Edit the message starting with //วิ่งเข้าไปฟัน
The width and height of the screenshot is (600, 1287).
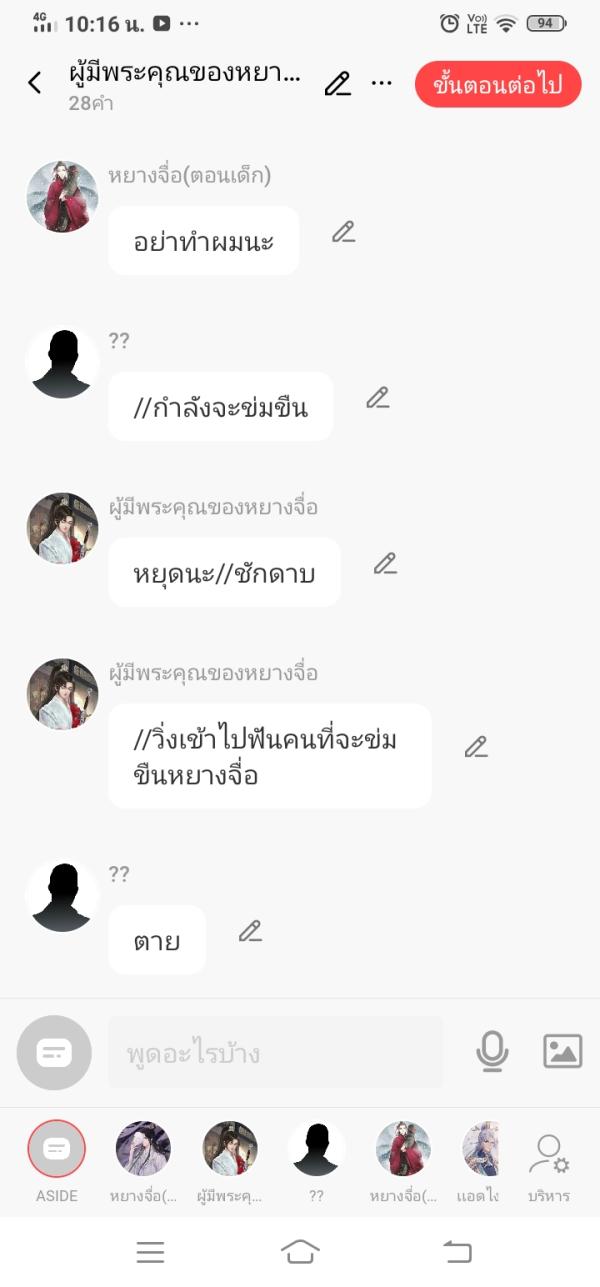click(476, 747)
